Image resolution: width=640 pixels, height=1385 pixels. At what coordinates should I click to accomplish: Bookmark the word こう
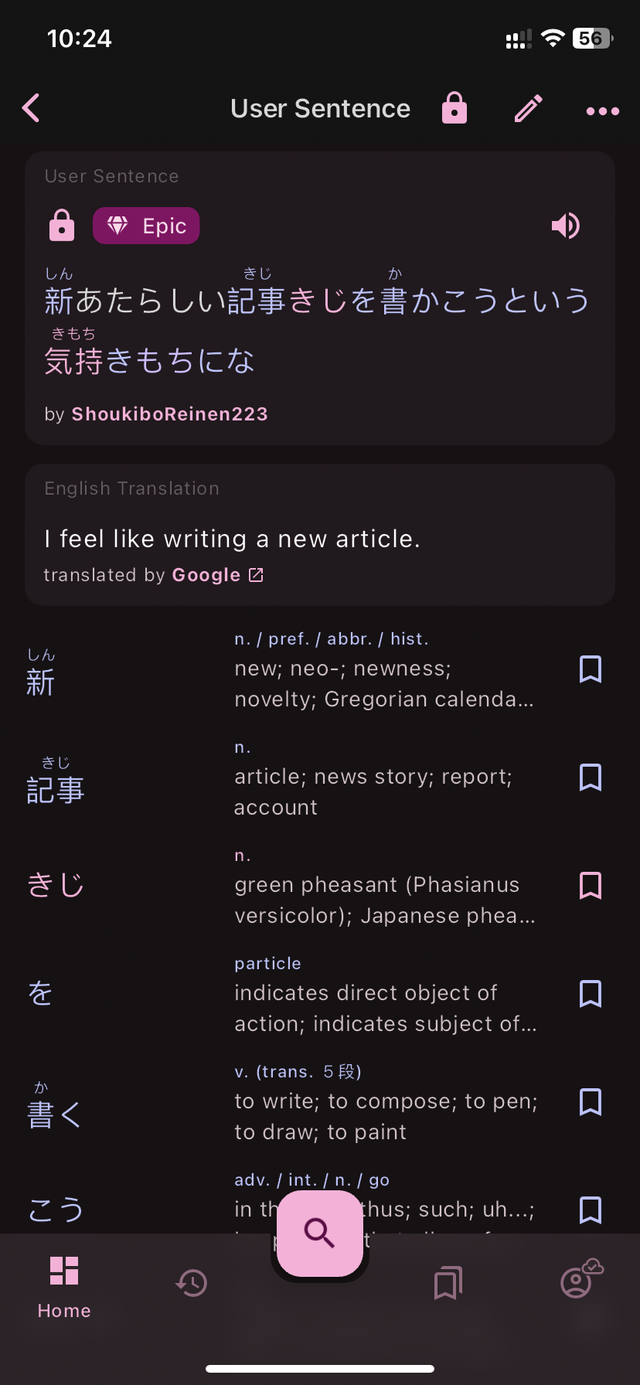click(x=590, y=1209)
